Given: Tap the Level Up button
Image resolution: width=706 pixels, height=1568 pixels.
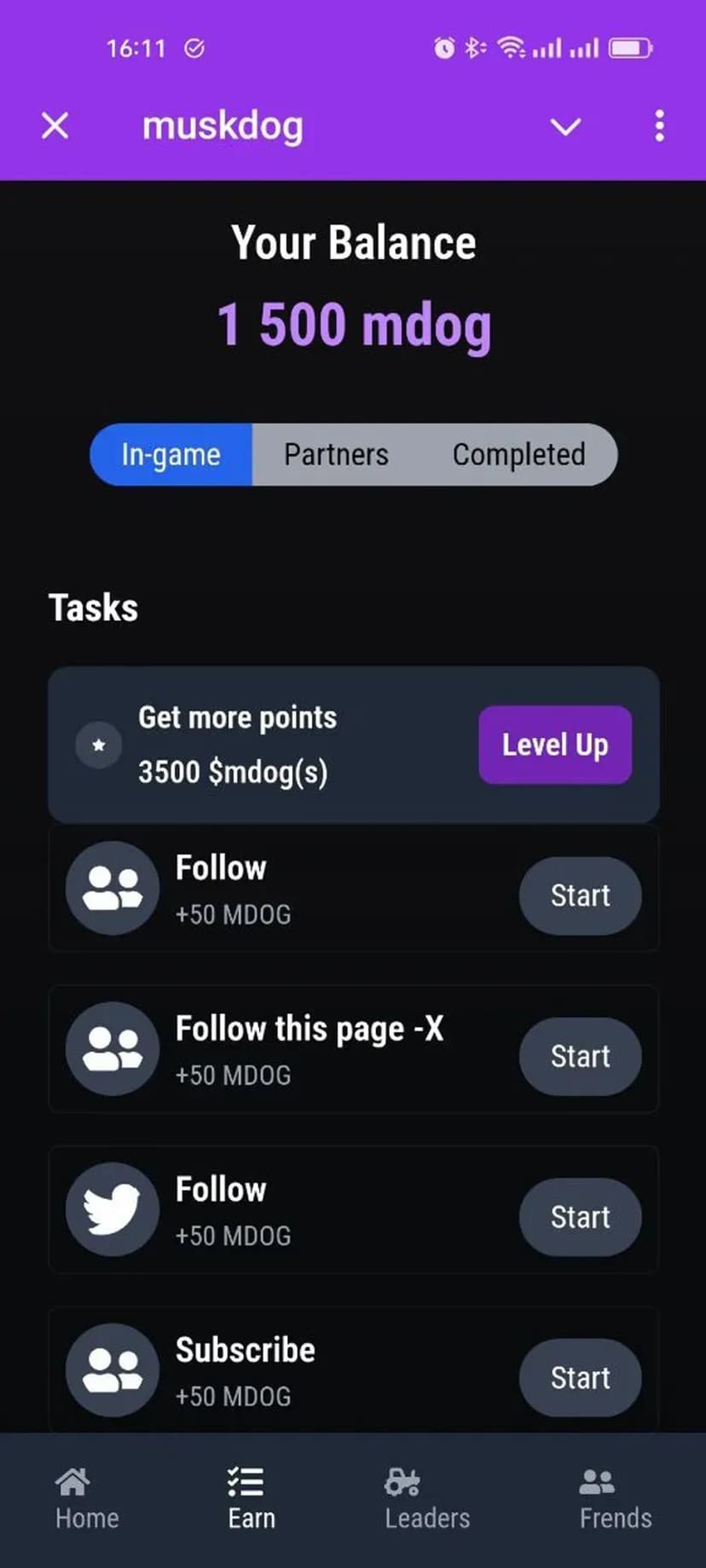Looking at the screenshot, I should coord(555,745).
